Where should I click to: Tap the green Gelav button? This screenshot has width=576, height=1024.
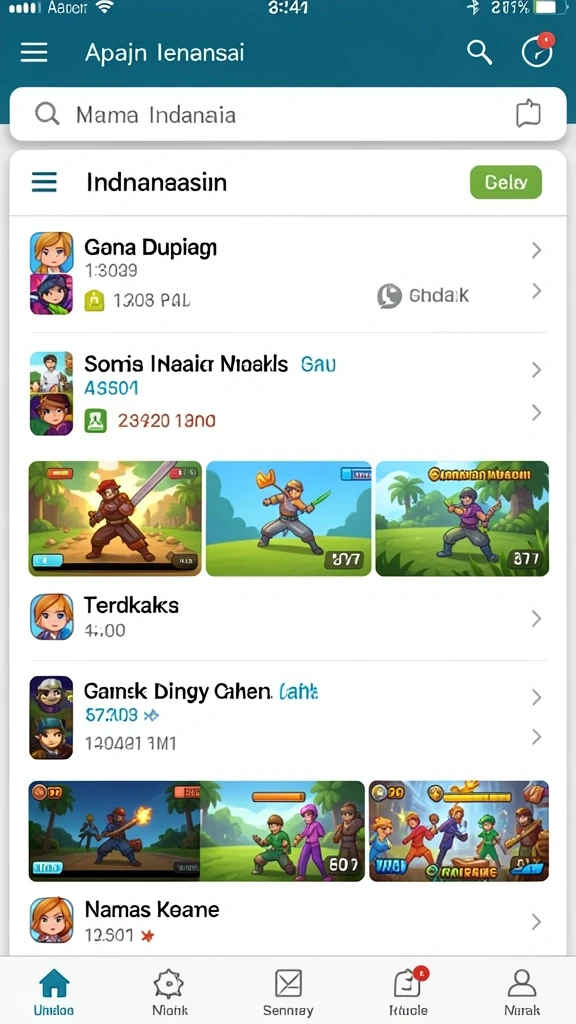(505, 182)
